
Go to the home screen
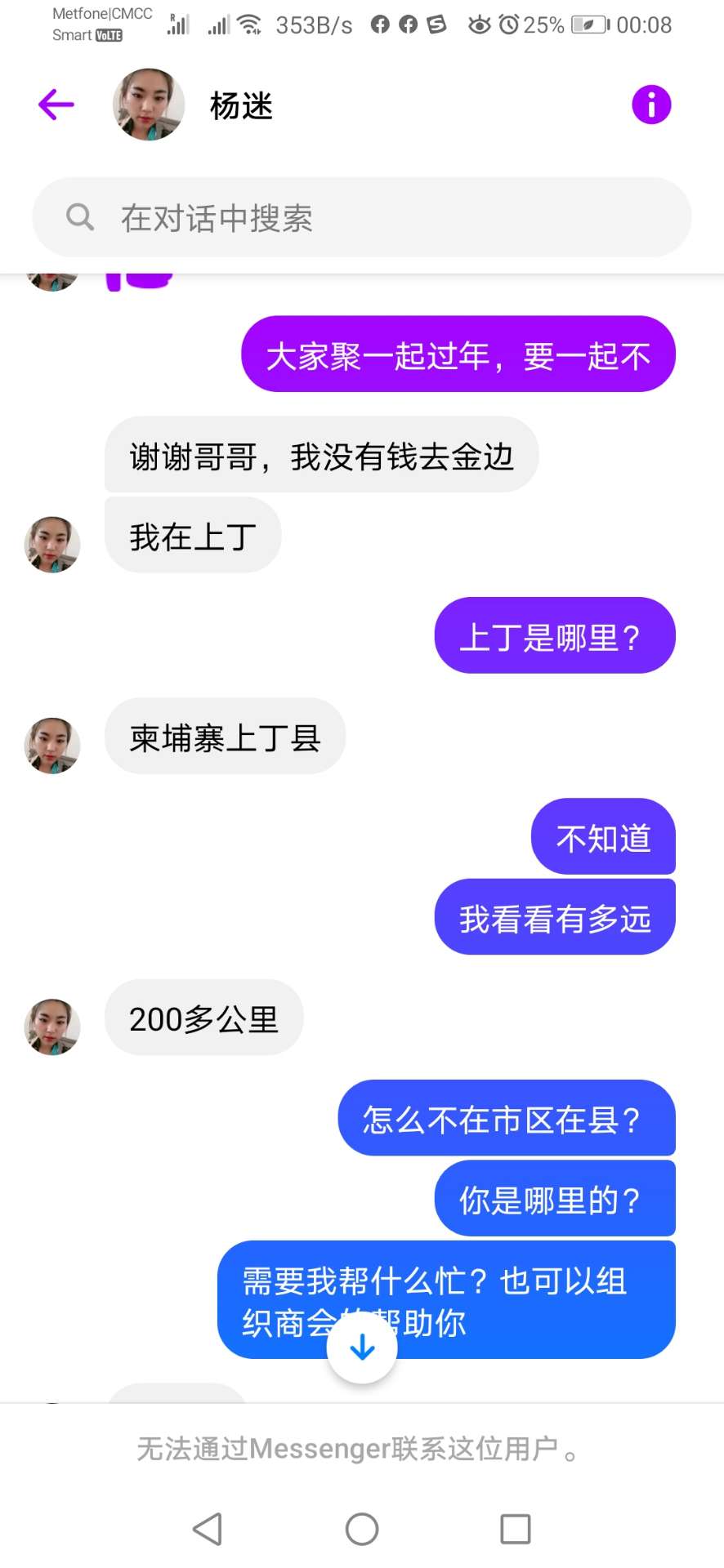pyautogui.click(x=362, y=1529)
